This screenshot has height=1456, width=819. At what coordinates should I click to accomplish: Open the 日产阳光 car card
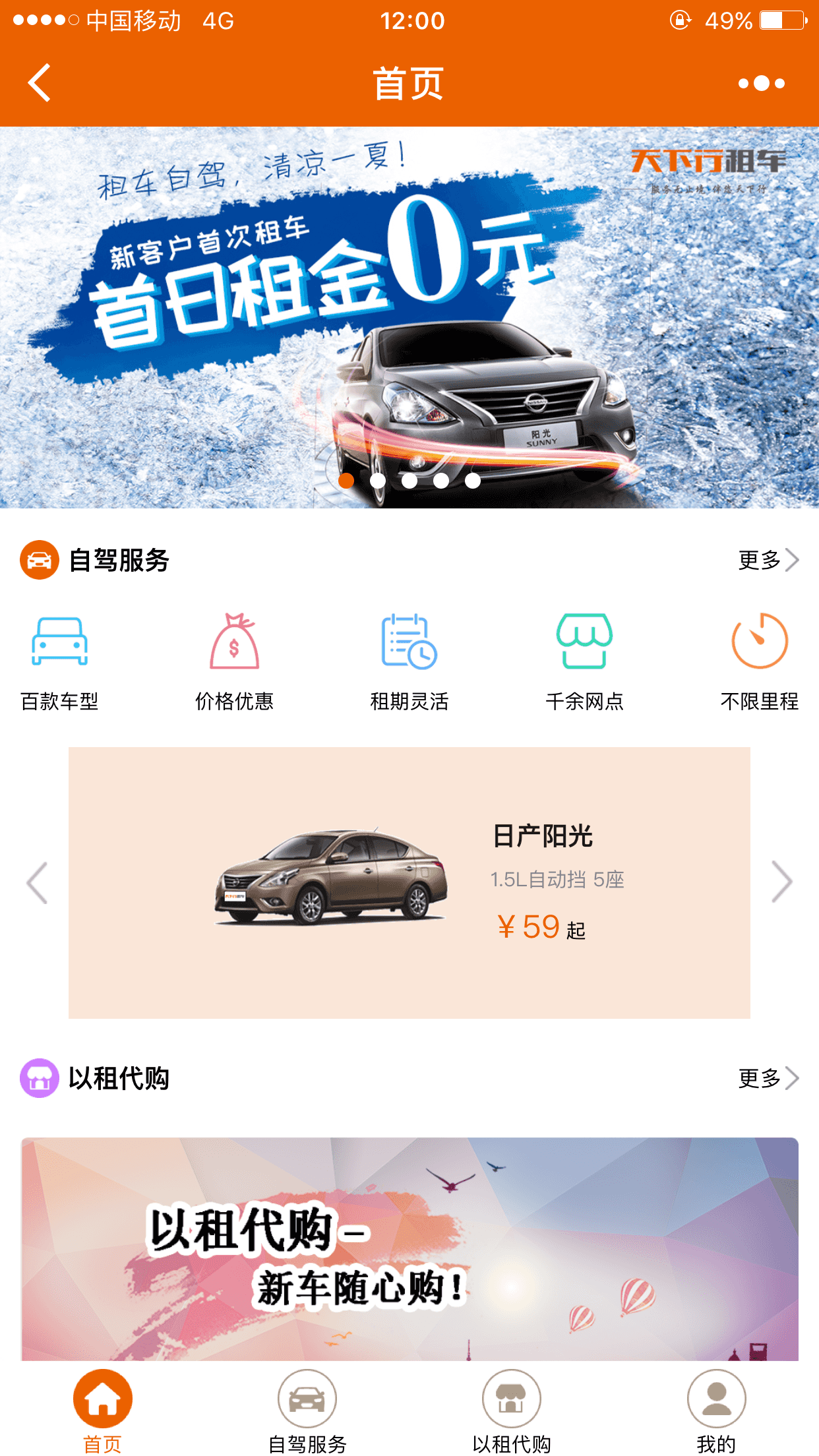pos(409,882)
